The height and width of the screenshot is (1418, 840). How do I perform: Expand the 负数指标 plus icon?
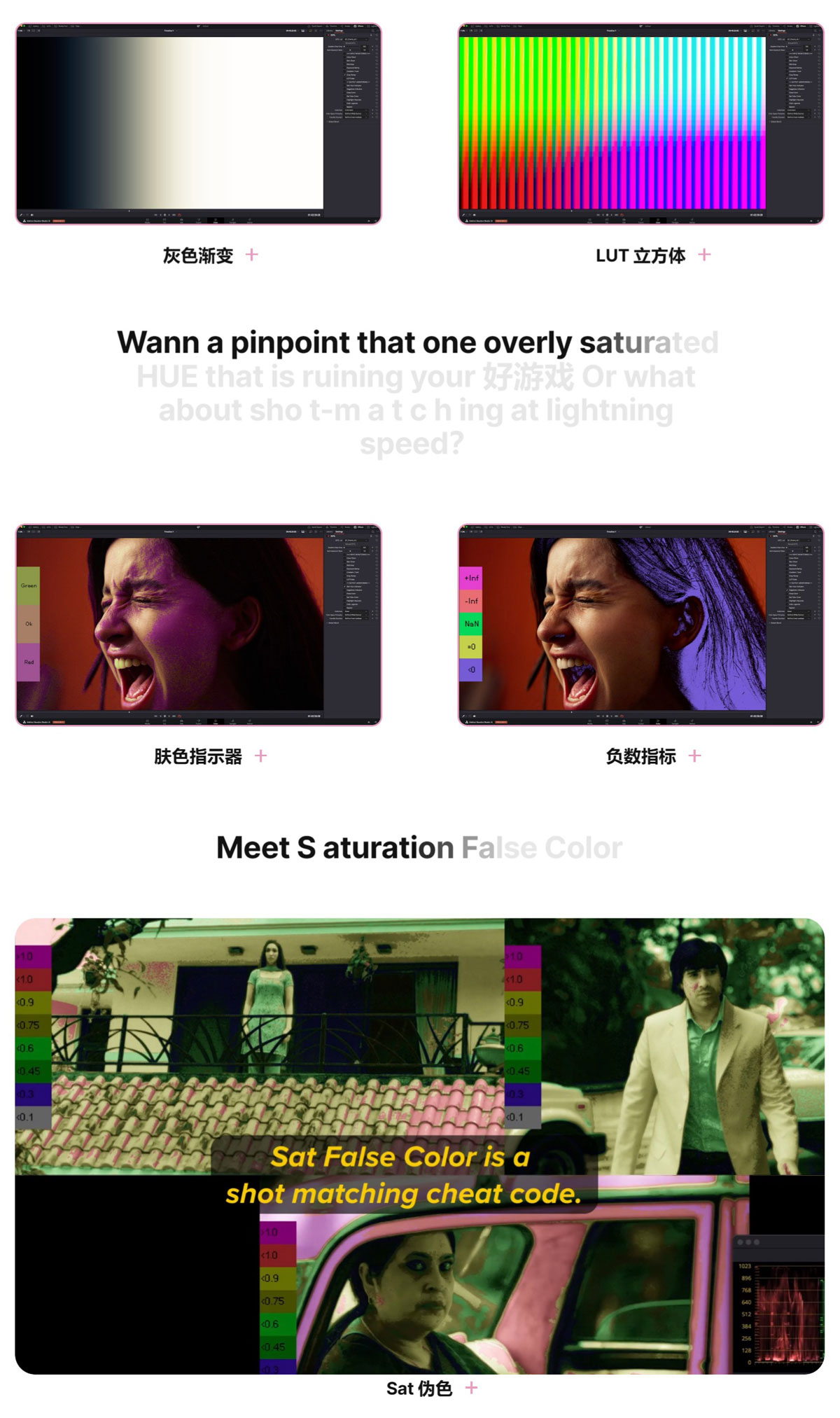pos(694,756)
